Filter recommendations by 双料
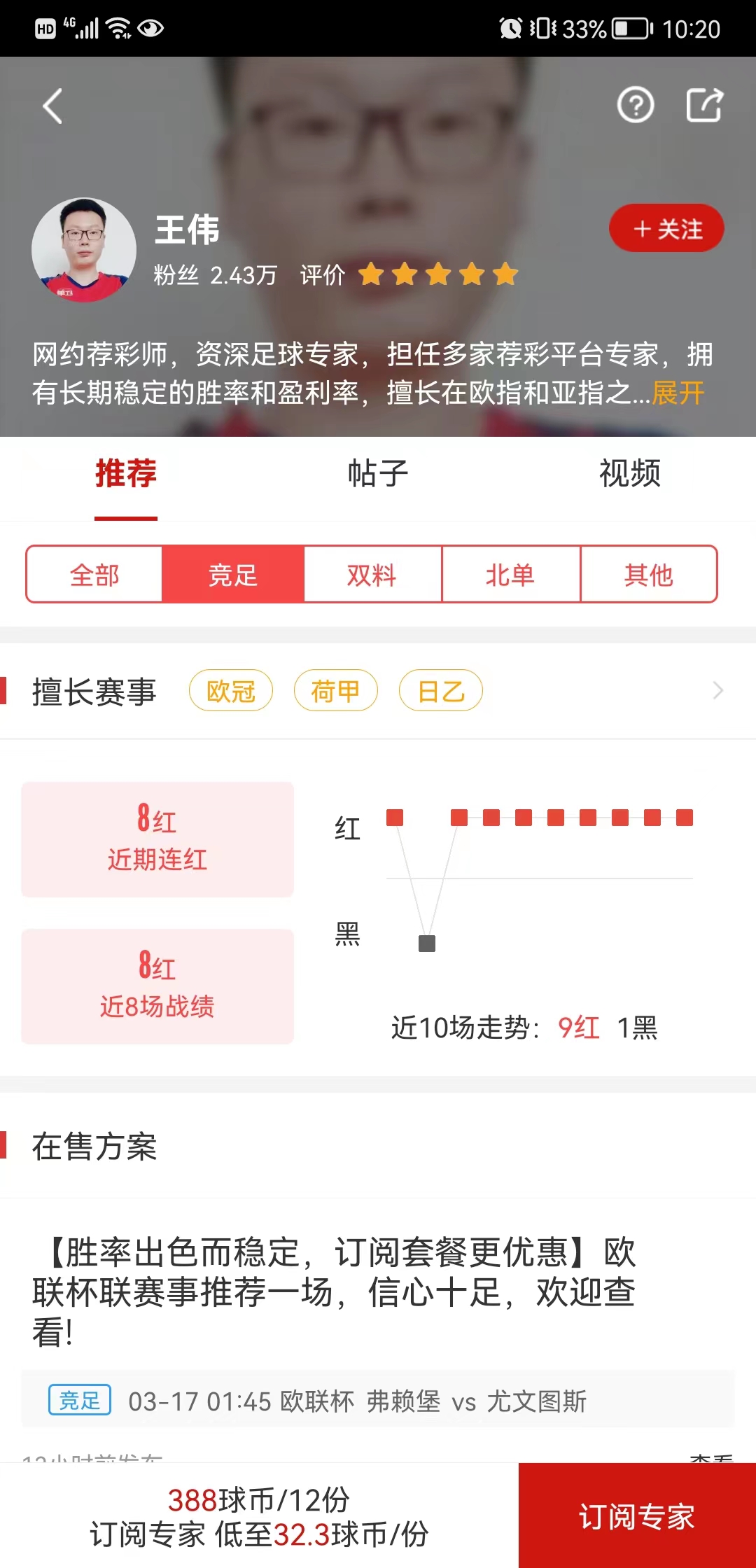The height and width of the screenshot is (1568, 756). (372, 575)
